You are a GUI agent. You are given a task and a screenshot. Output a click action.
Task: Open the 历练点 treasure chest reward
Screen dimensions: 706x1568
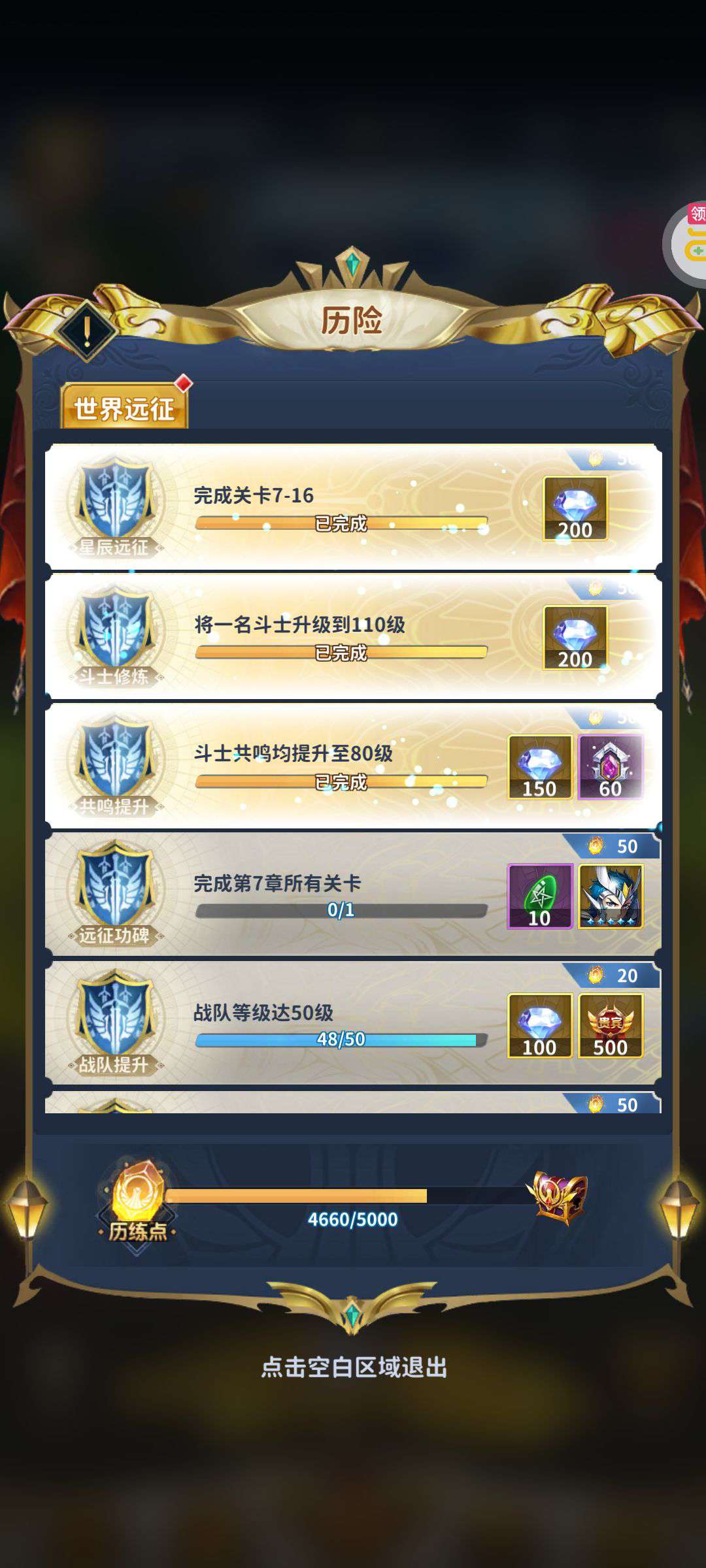click(559, 1197)
